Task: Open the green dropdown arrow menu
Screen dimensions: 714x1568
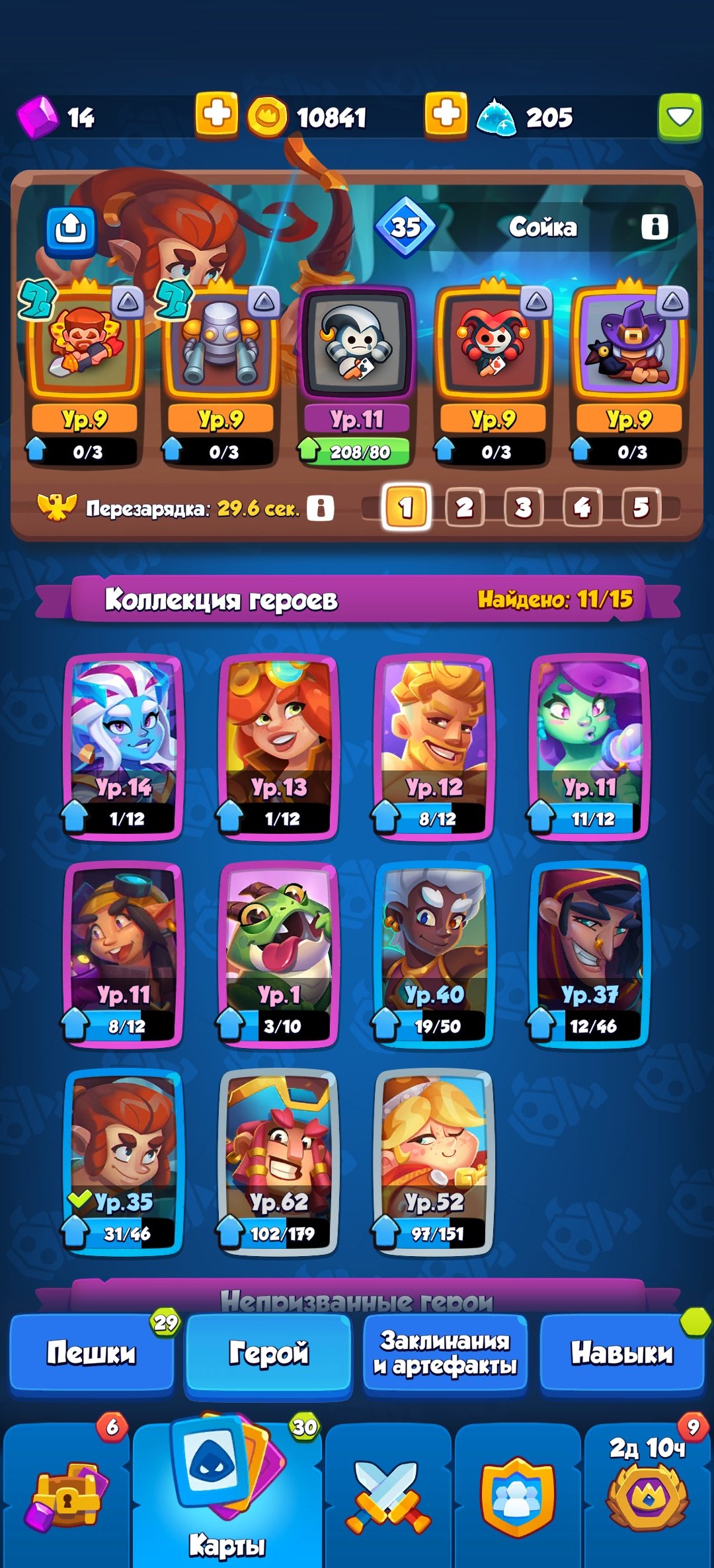Action: click(680, 118)
